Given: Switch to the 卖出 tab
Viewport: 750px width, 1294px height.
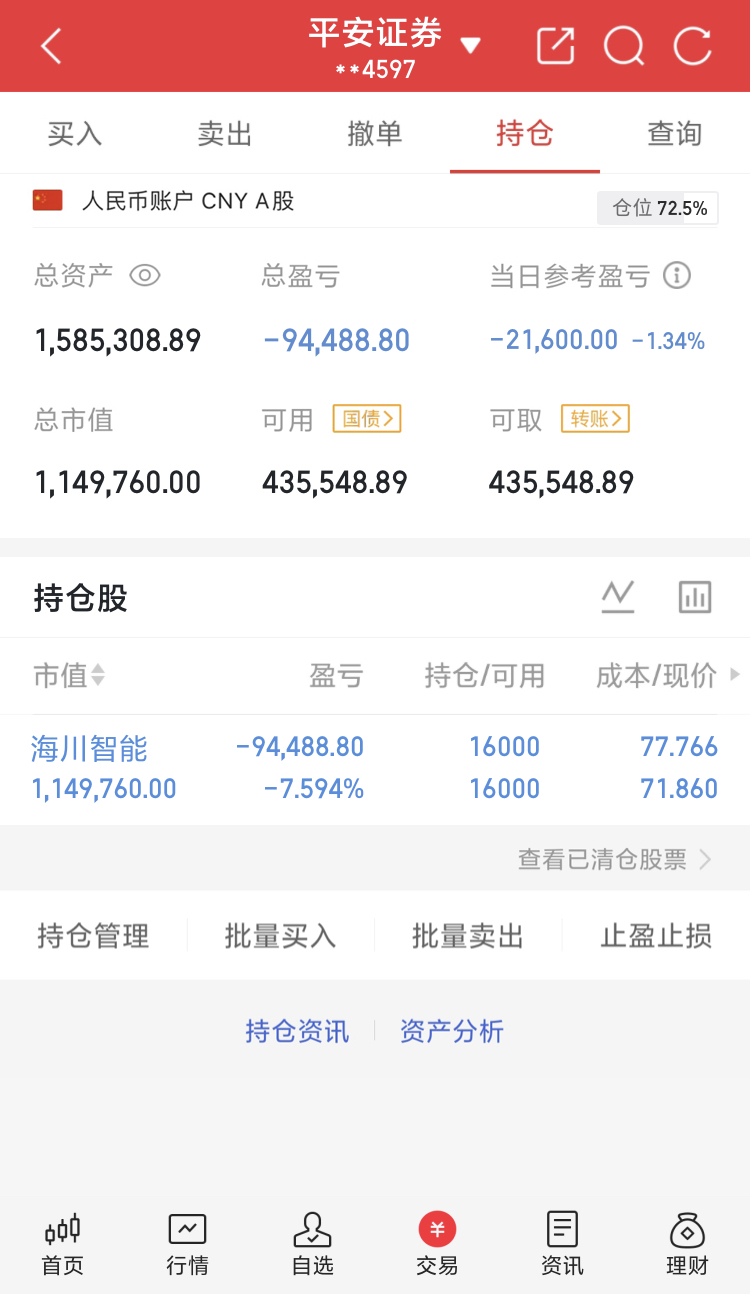Looking at the screenshot, I should point(225,133).
